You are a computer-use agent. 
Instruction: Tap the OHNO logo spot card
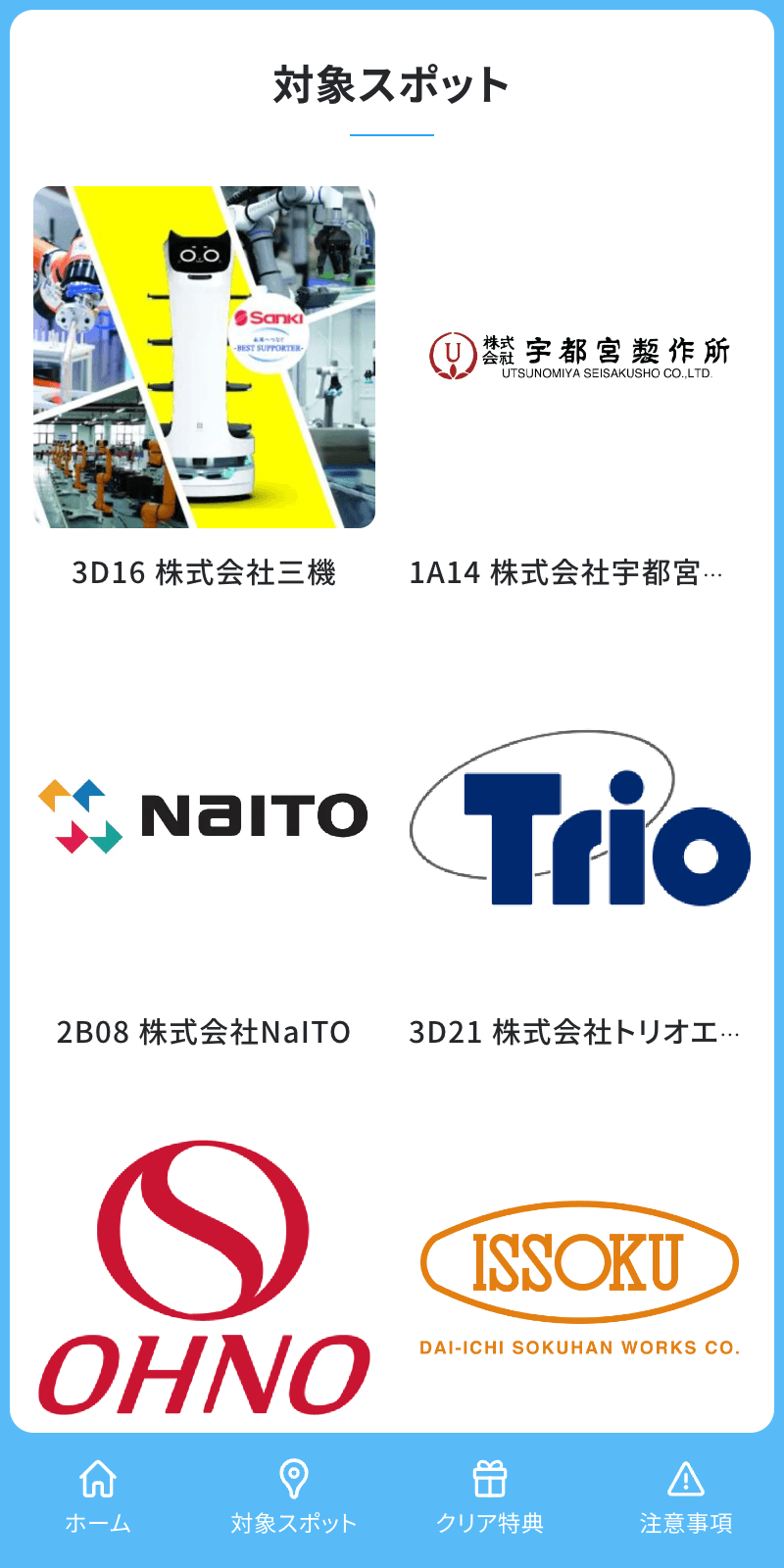(204, 1274)
